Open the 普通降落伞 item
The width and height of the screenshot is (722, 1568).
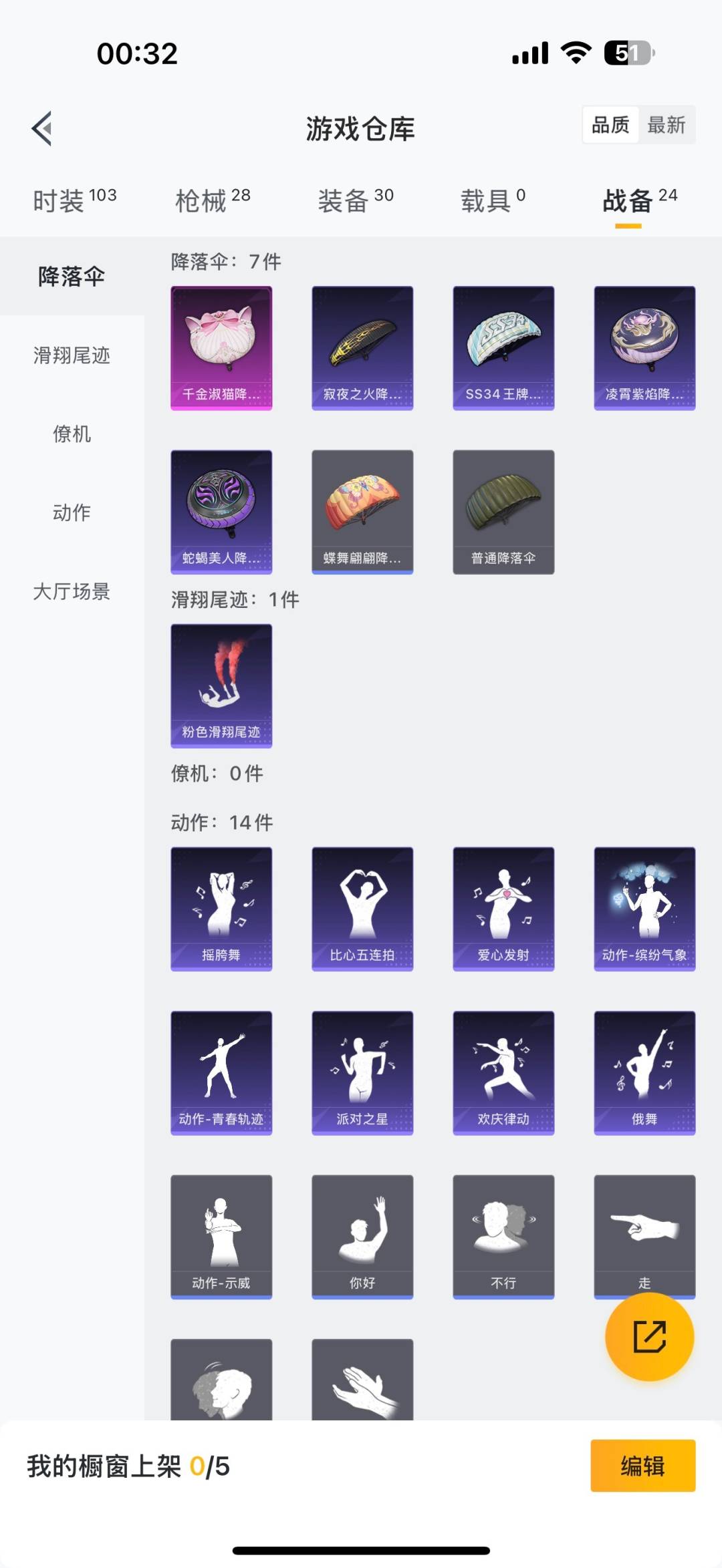click(503, 512)
